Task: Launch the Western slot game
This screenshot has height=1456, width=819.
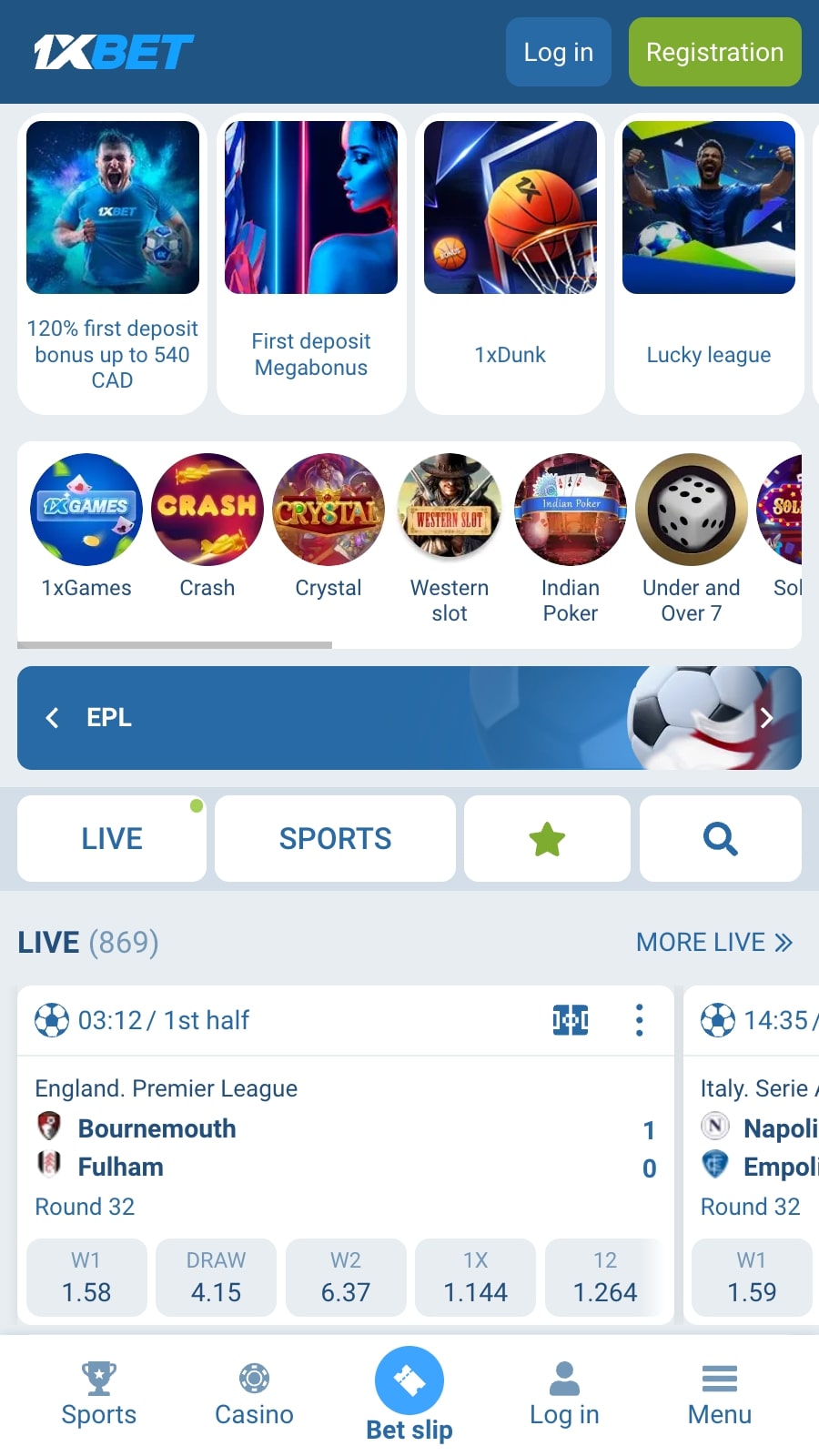Action: click(x=450, y=537)
